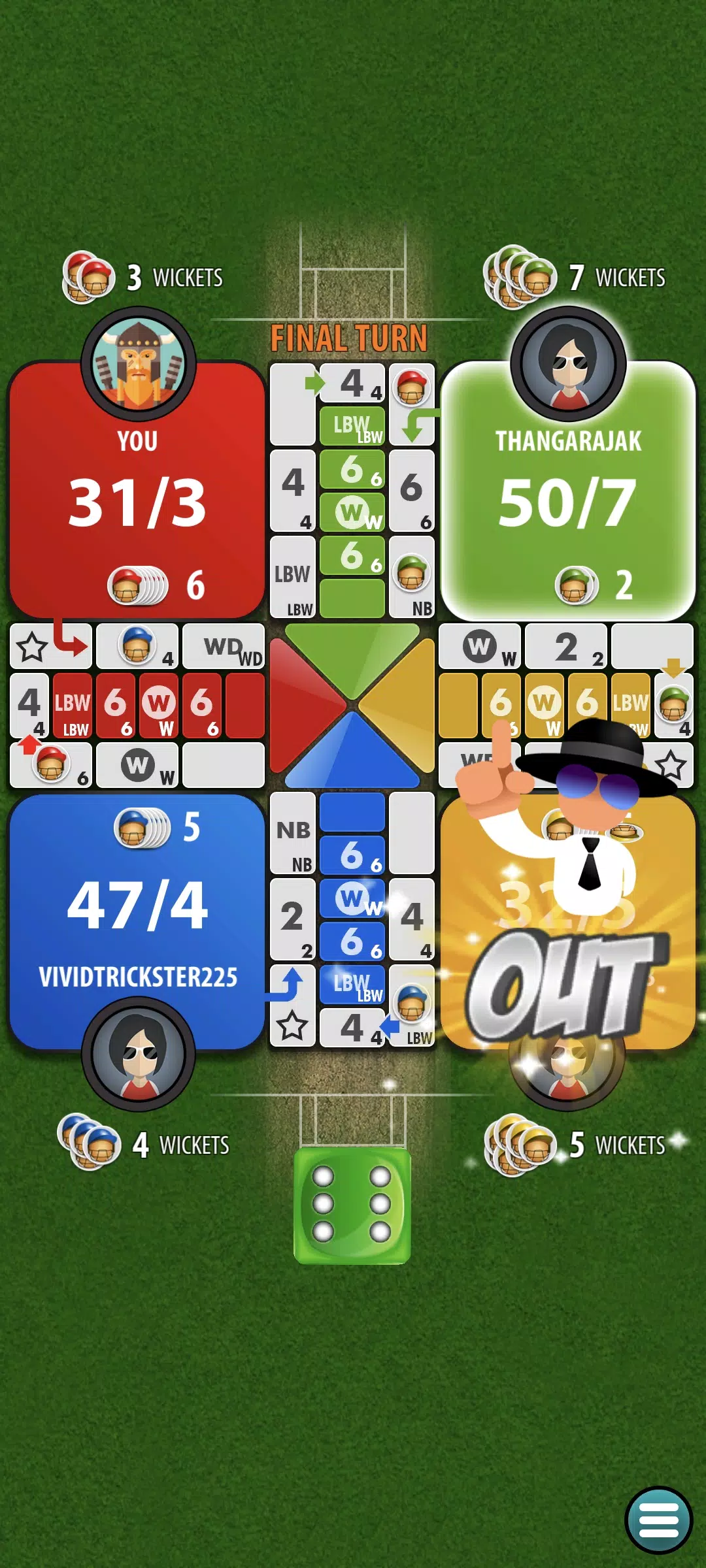Open the hamburger menu button

[x=658, y=1520]
